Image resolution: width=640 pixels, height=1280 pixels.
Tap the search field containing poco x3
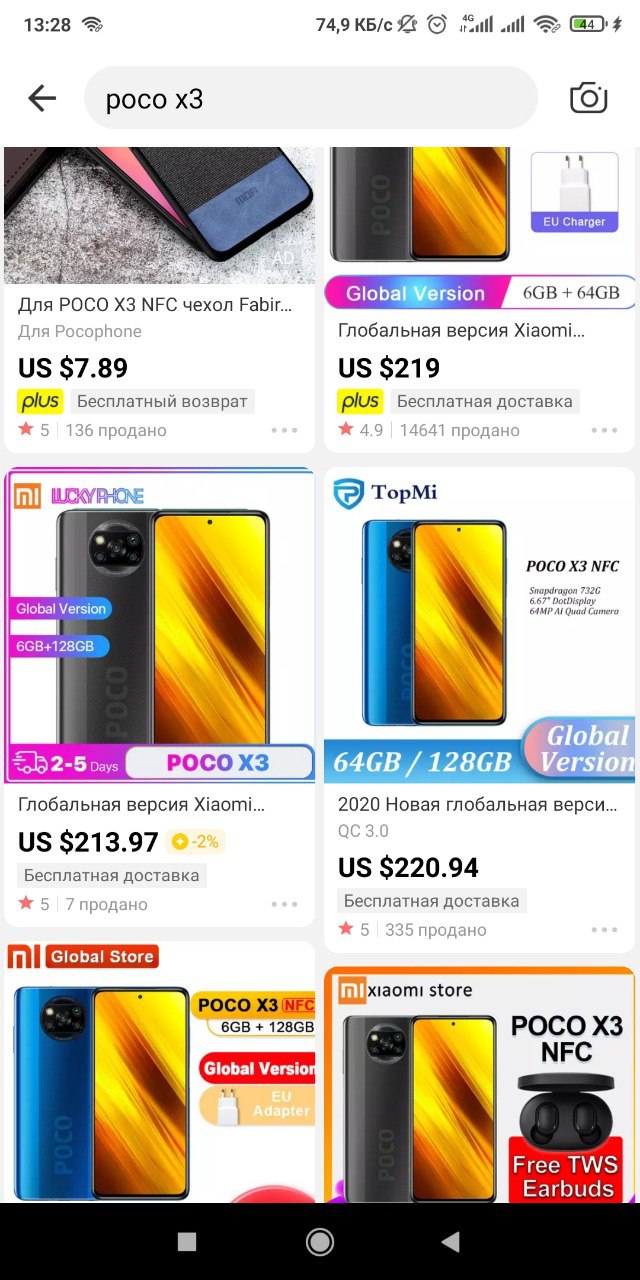tap(311, 98)
